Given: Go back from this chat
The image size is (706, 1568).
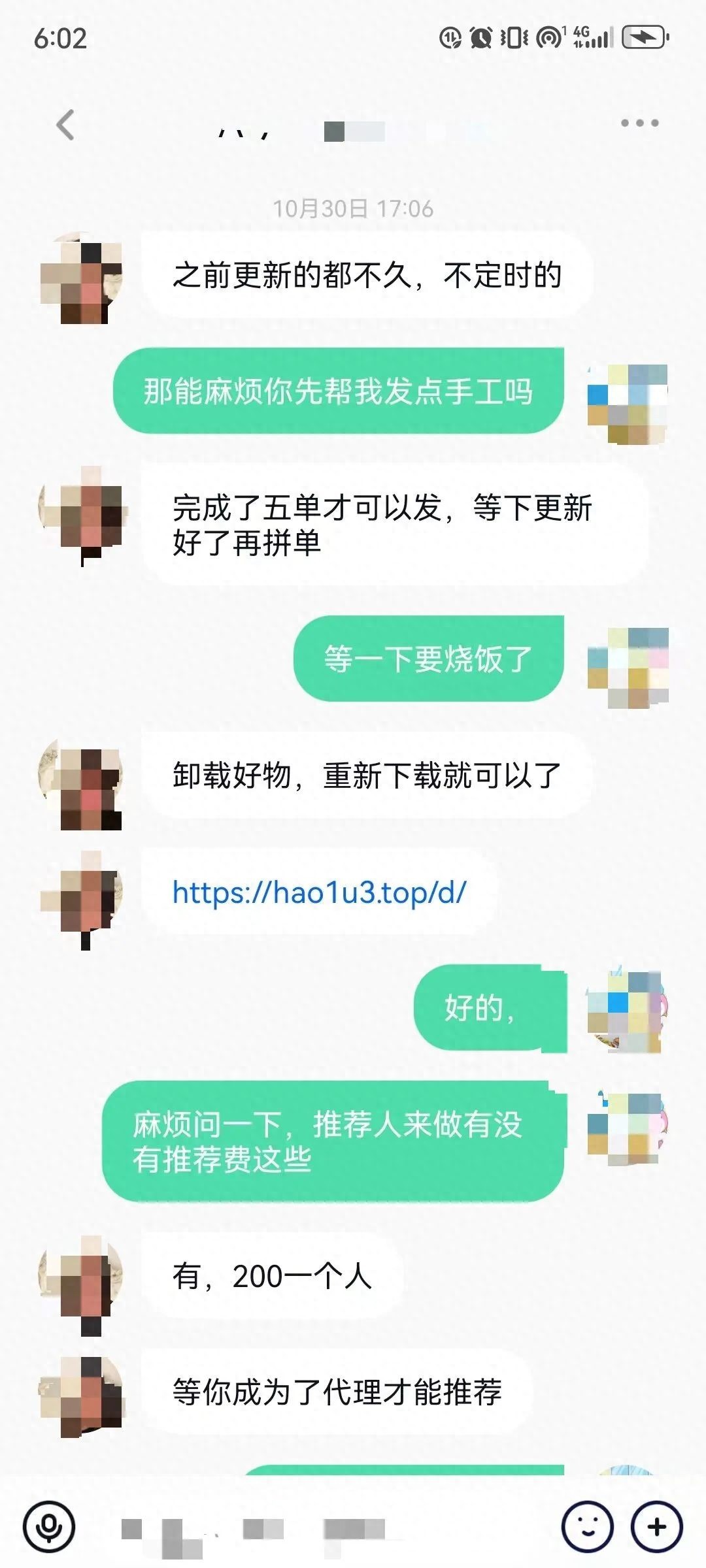Looking at the screenshot, I should click(65, 124).
